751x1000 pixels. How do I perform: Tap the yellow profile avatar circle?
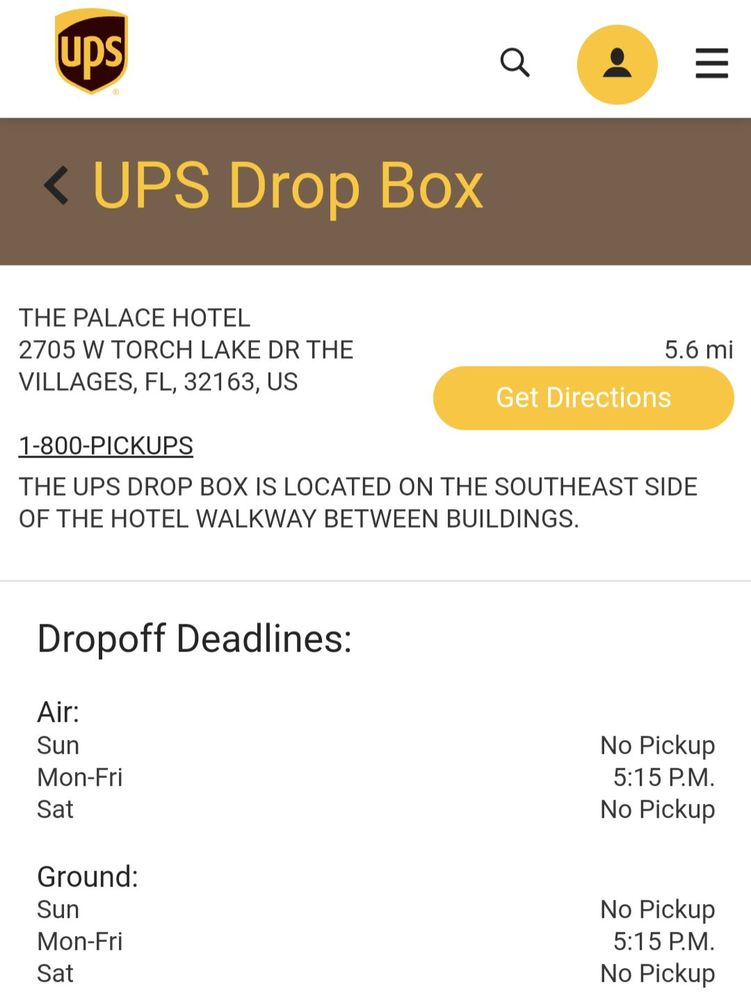617,63
